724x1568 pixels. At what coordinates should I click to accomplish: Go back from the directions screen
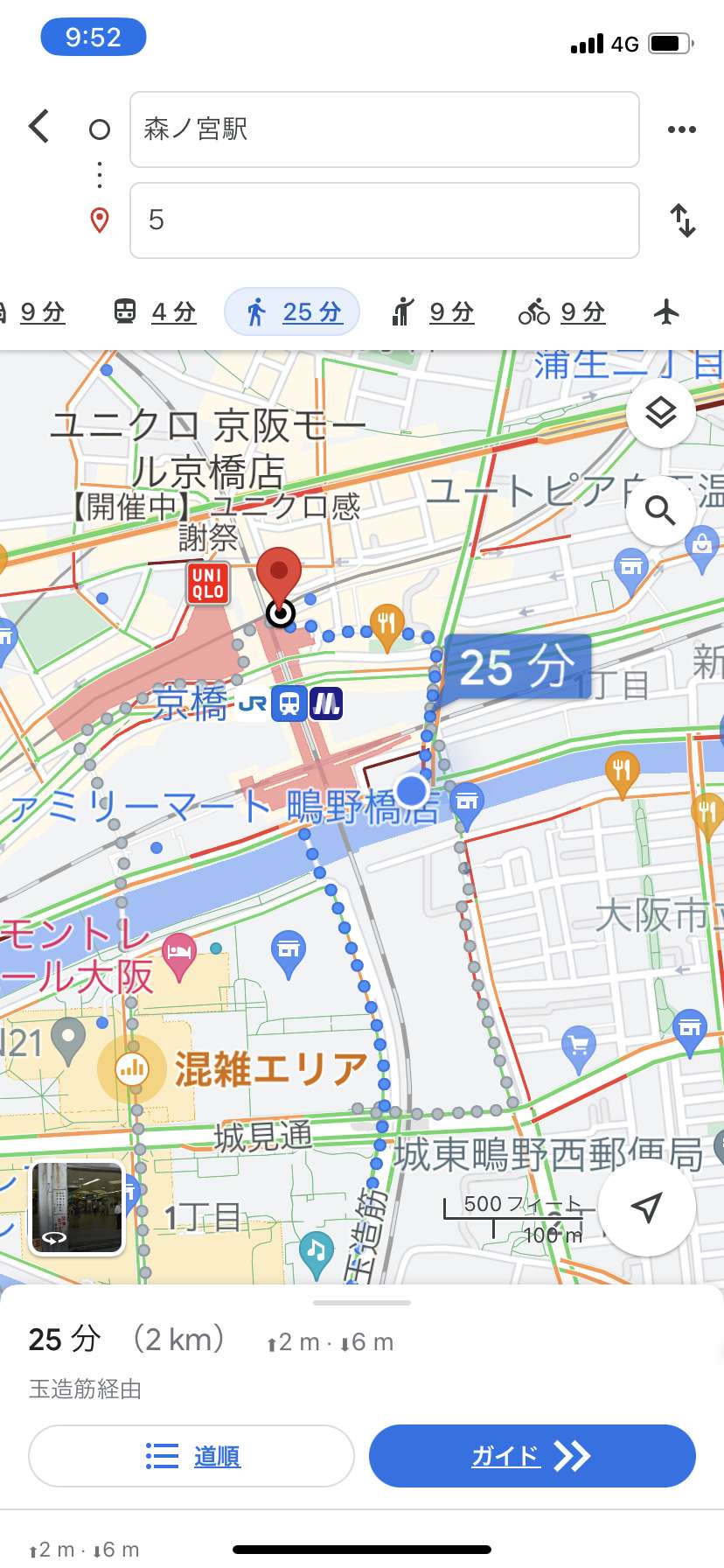coord(38,127)
